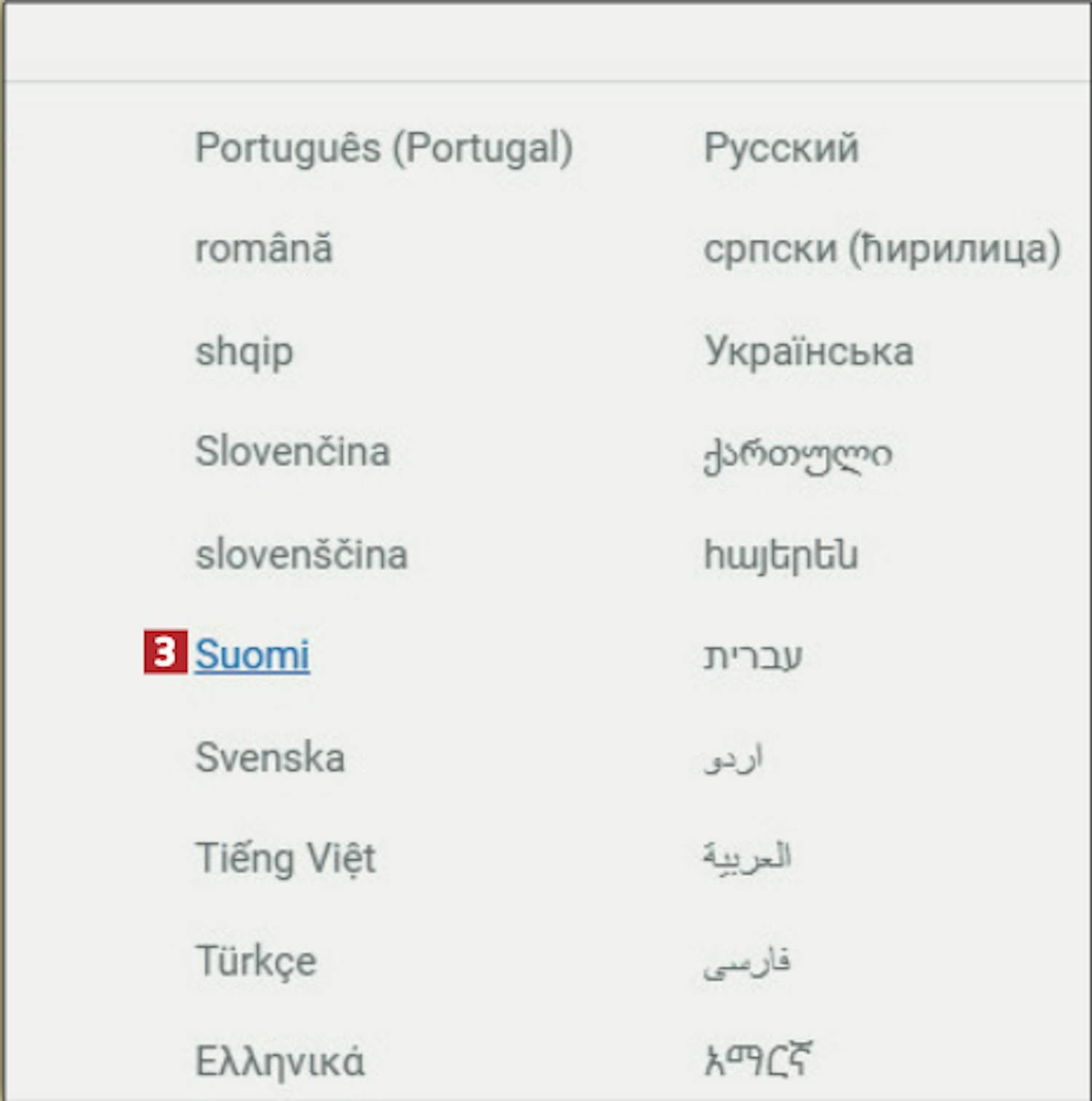1092x1101 pixels.
Task: Select Português (Portugal) language
Action: (384, 148)
